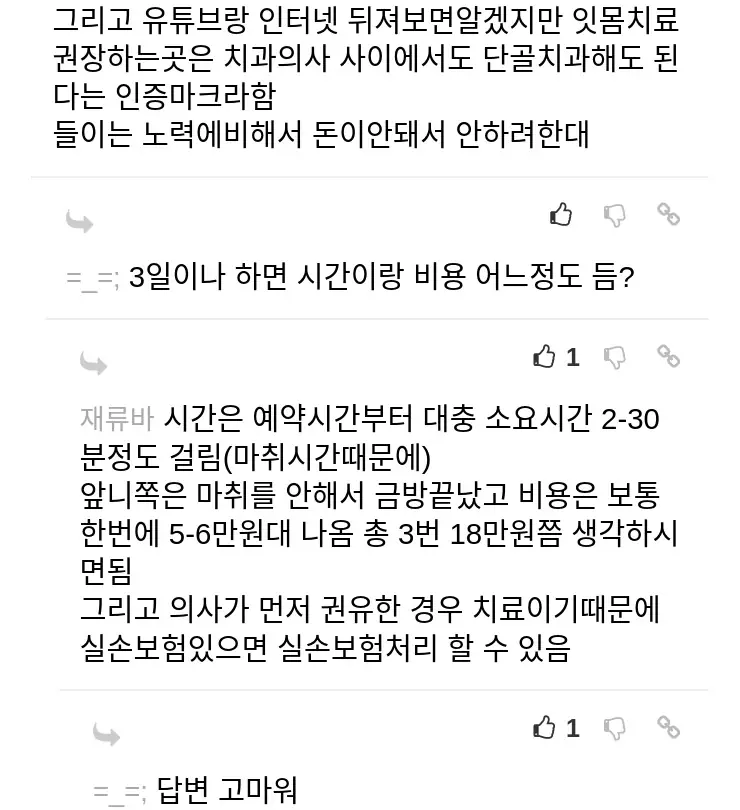Dislike the 답변 고마워 comment
The image size is (740, 810).
click(615, 728)
